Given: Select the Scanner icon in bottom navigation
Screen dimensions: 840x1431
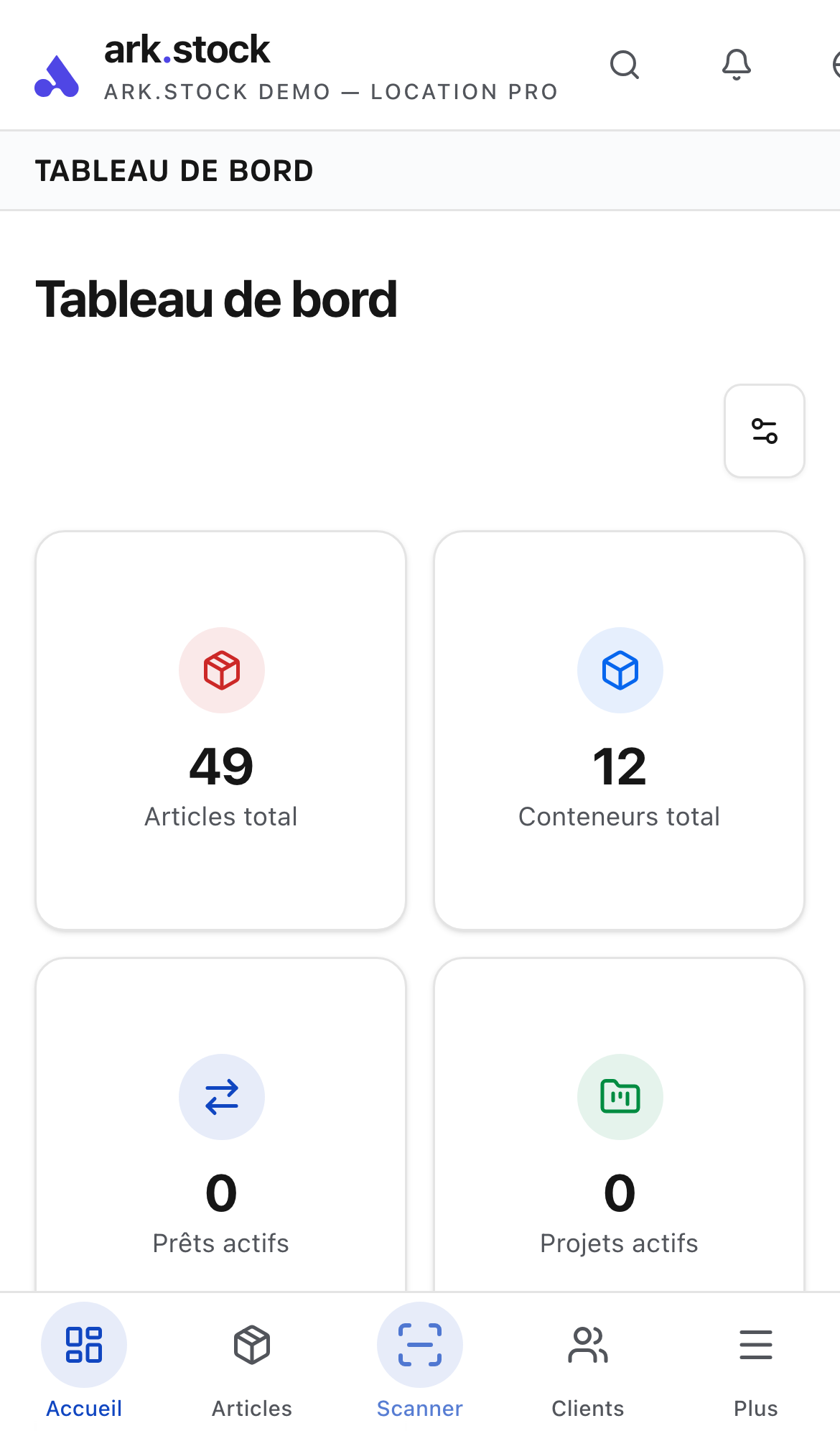Looking at the screenshot, I should [419, 1345].
